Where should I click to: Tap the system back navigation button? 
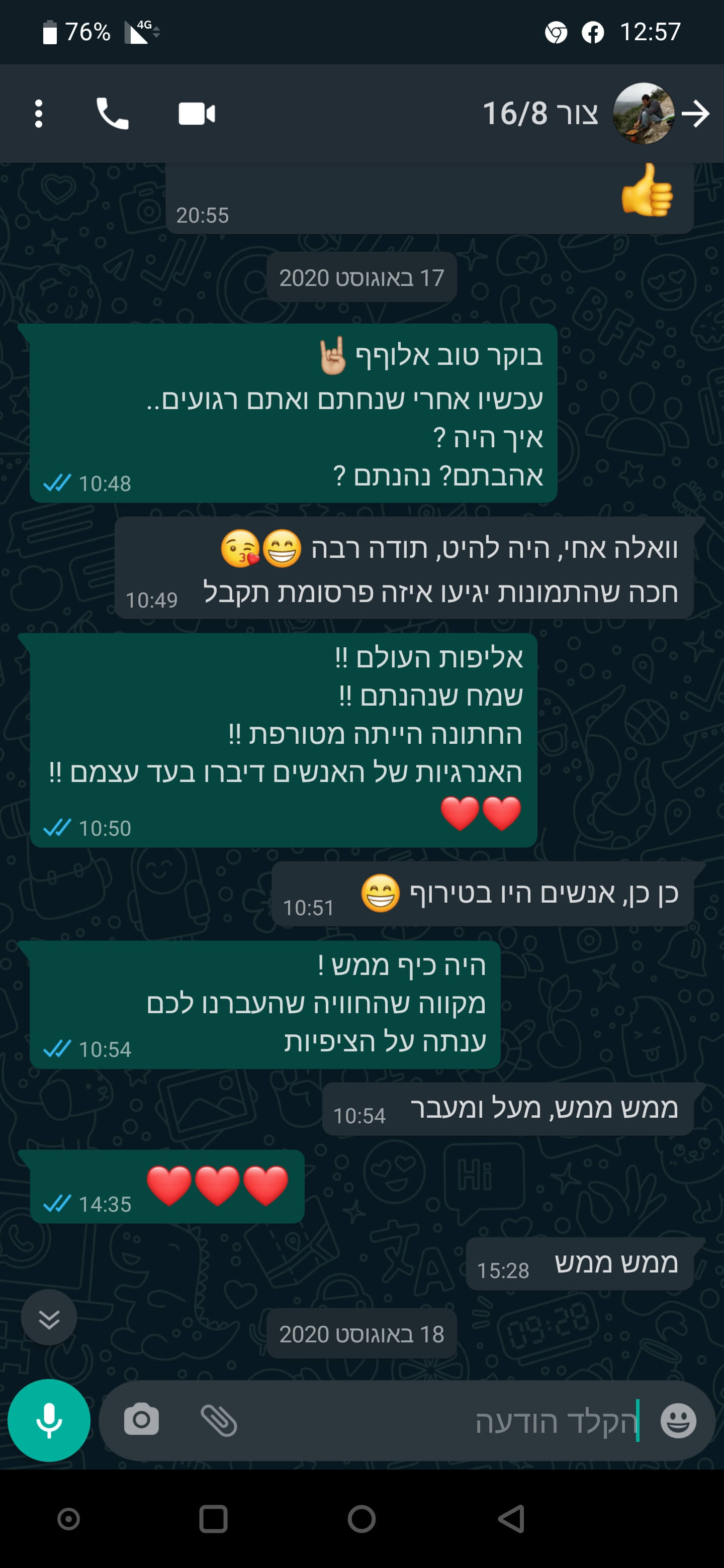(511, 1519)
